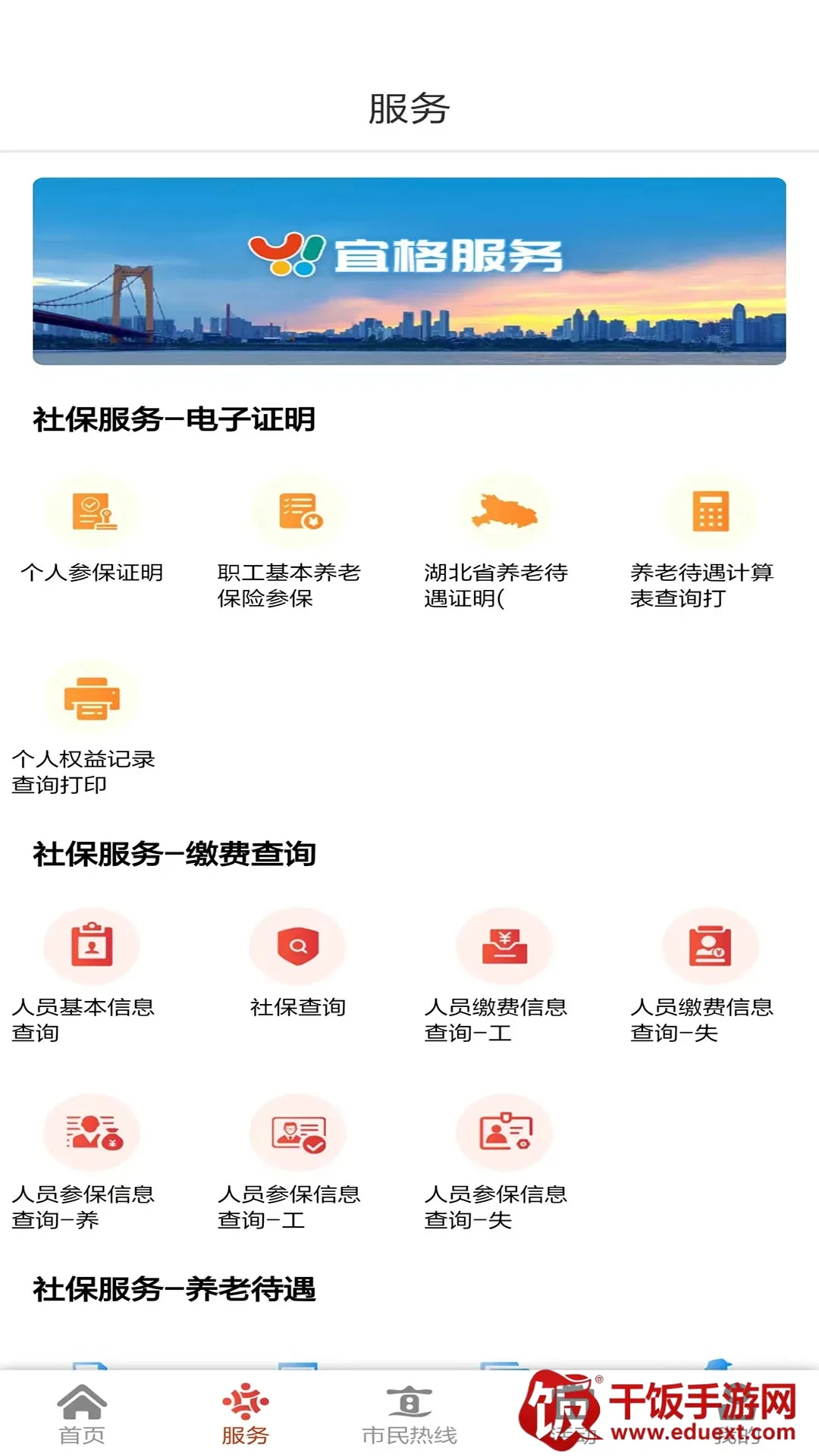Open 人员参保信息查询-养
This screenshot has height=1456, width=819.
[x=93, y=1134]
